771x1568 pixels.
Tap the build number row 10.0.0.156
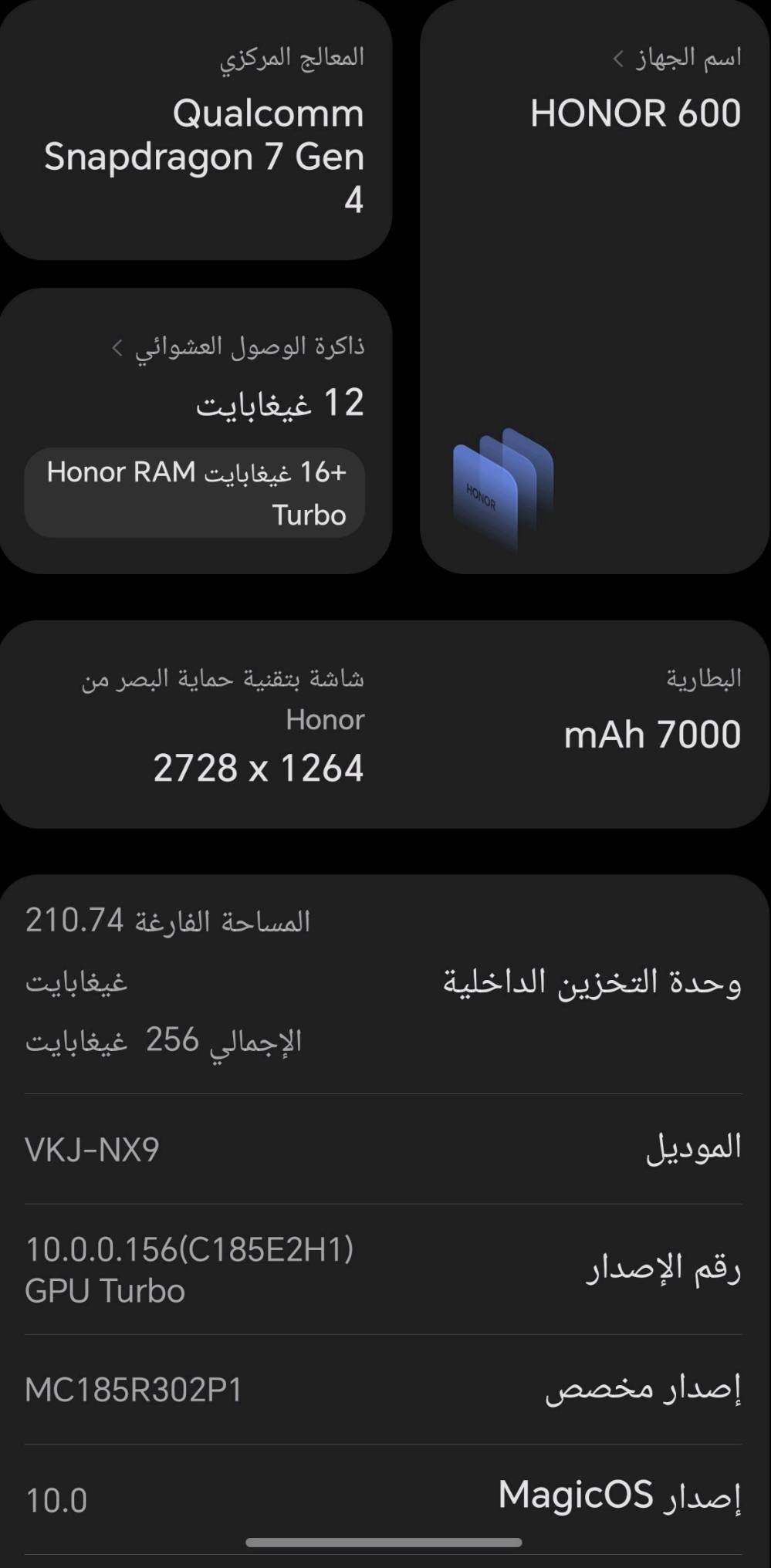pos(384,1269)
